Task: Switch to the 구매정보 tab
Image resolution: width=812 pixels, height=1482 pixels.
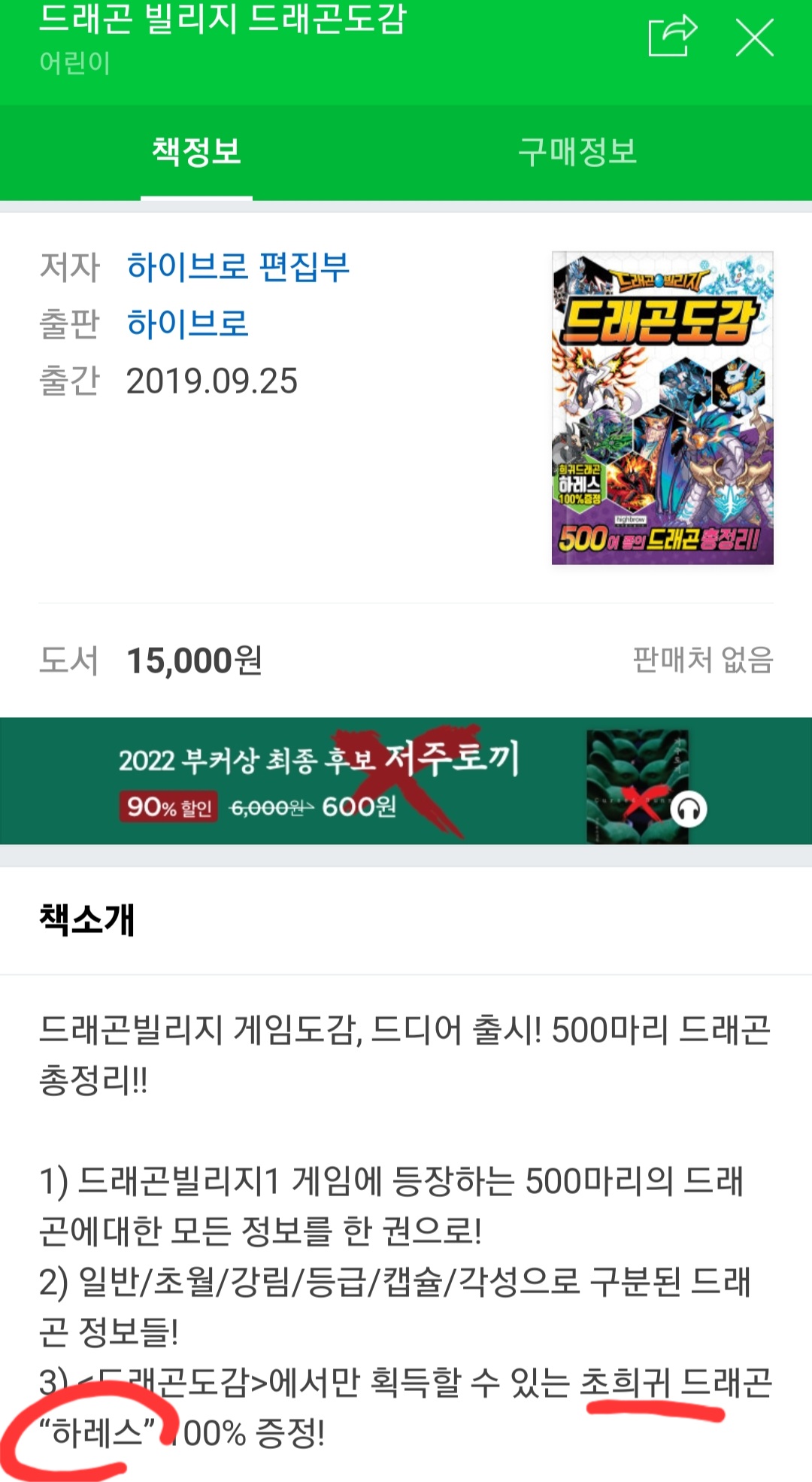Action: click(577, 152)
